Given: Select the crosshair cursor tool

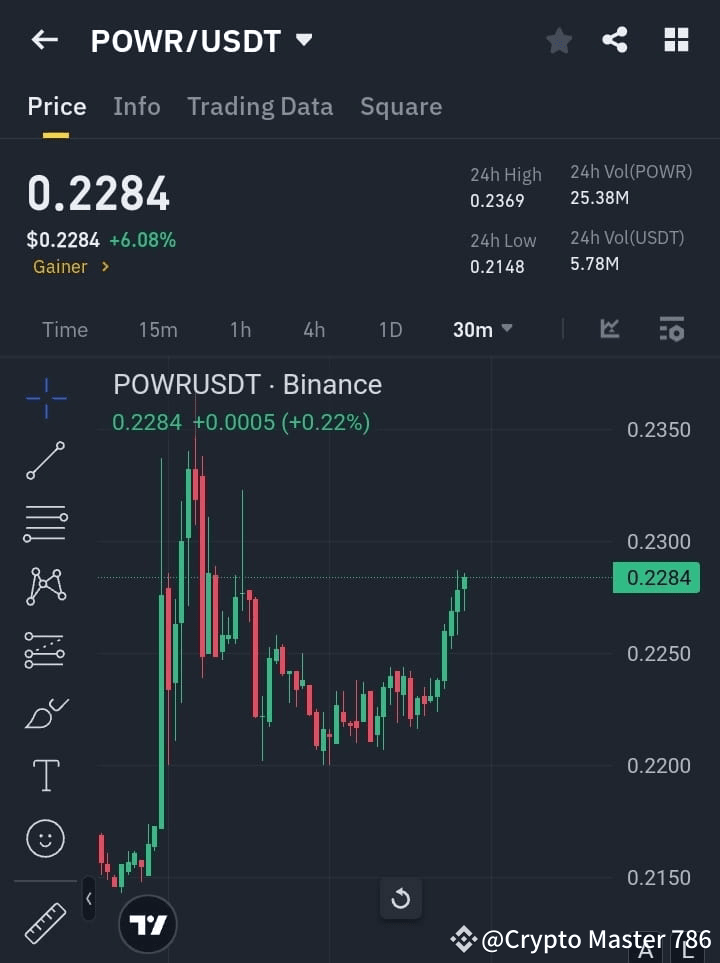Looking at the screenshot, I should pos(44,399).
